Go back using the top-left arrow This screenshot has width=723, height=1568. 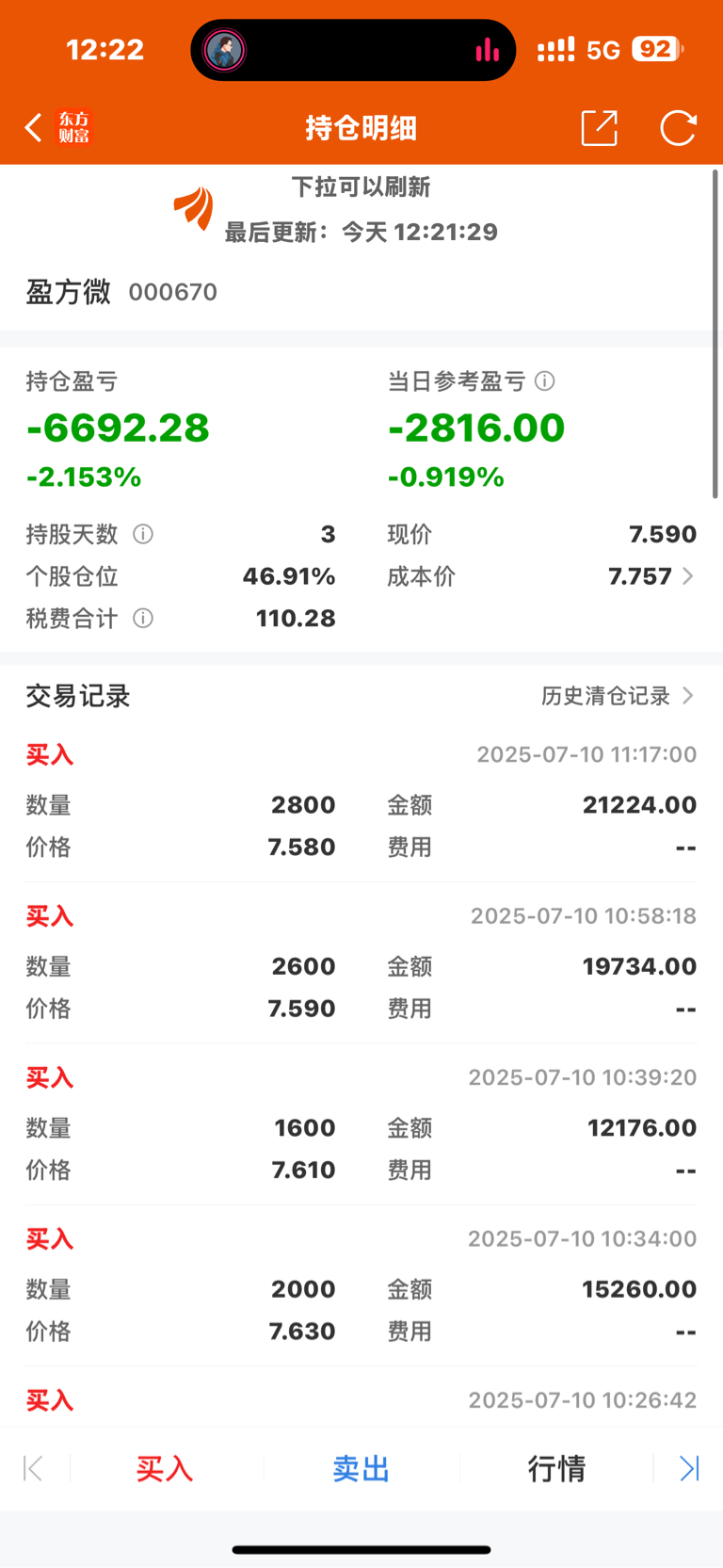tap(33, 127)
